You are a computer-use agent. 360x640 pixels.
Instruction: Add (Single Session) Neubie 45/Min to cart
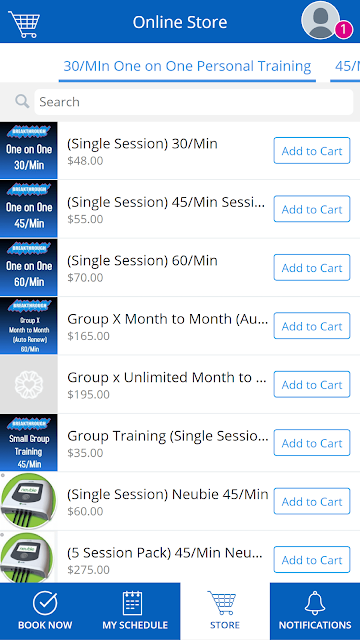pos(312,501)
